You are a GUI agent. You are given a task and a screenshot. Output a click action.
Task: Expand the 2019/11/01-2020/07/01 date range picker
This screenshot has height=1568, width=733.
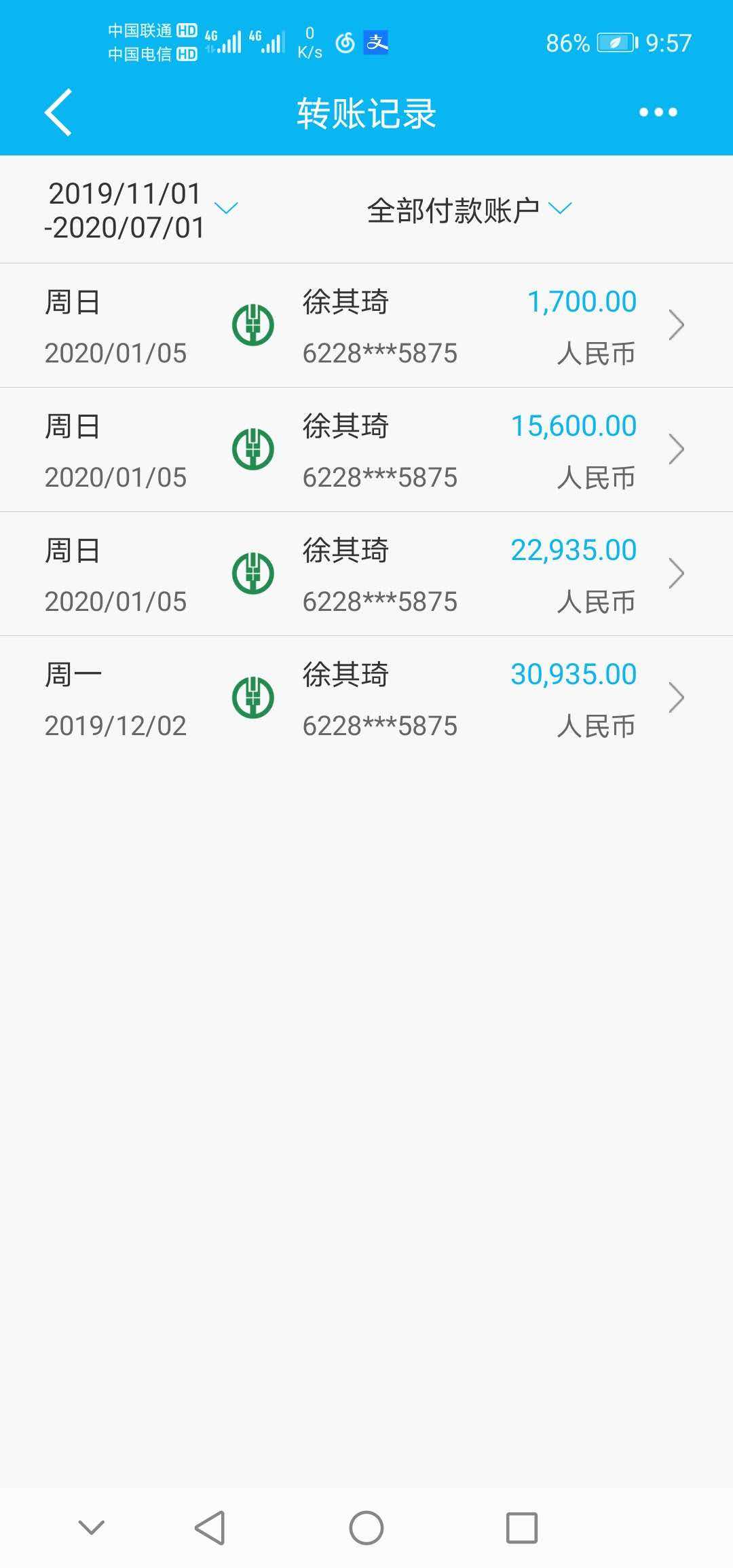tap(140, 210)
